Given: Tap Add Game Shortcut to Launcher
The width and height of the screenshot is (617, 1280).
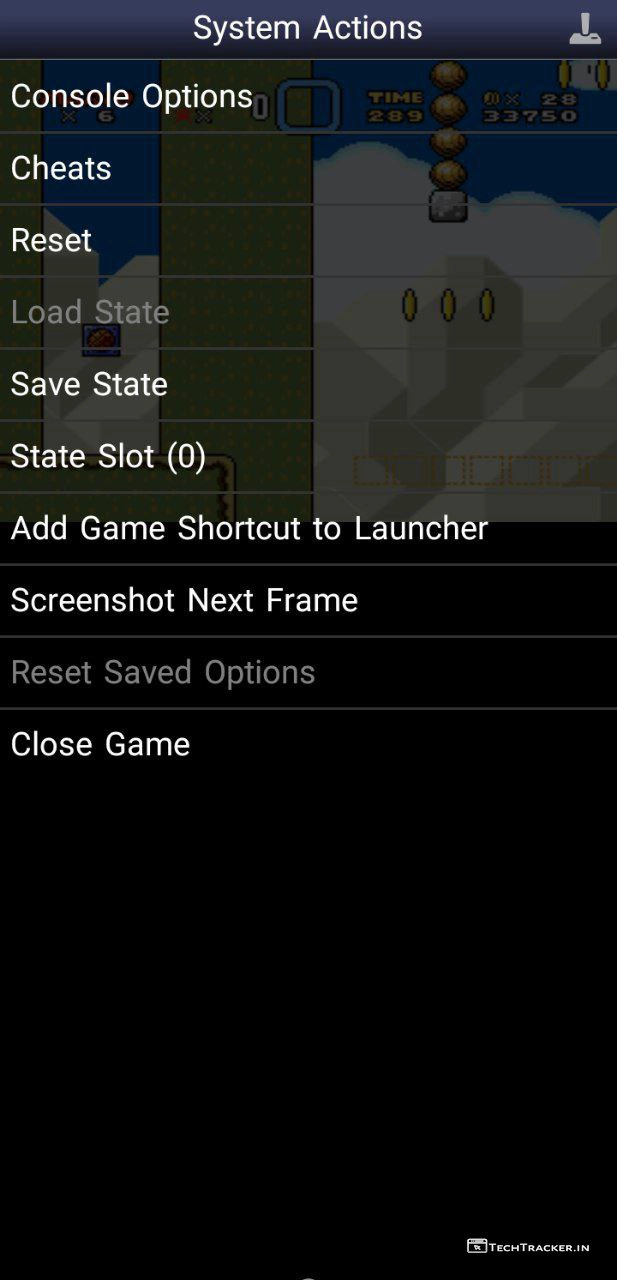Looking at the screenshot, I should click(x=249, y=528).
